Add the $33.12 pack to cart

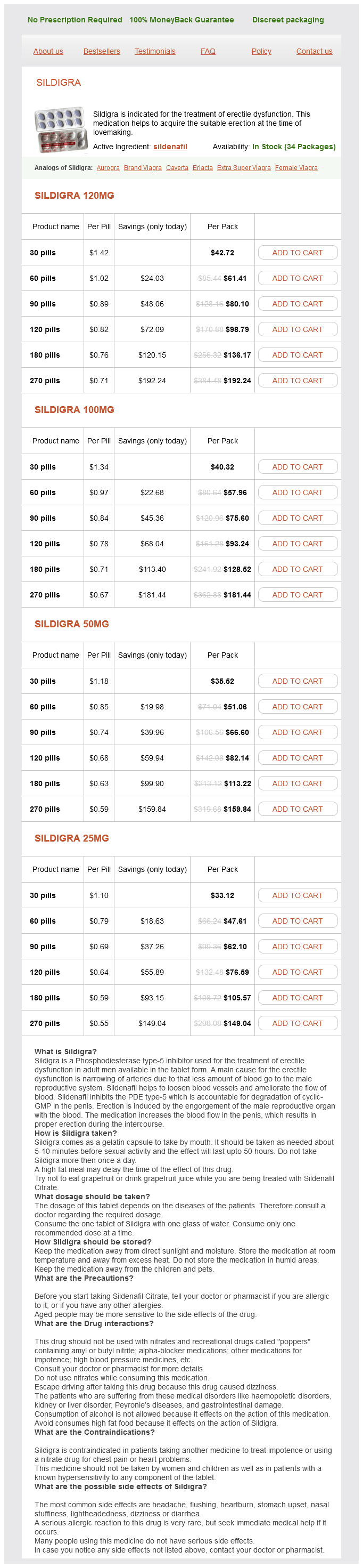pyautogui.click(x=296, y=895)
